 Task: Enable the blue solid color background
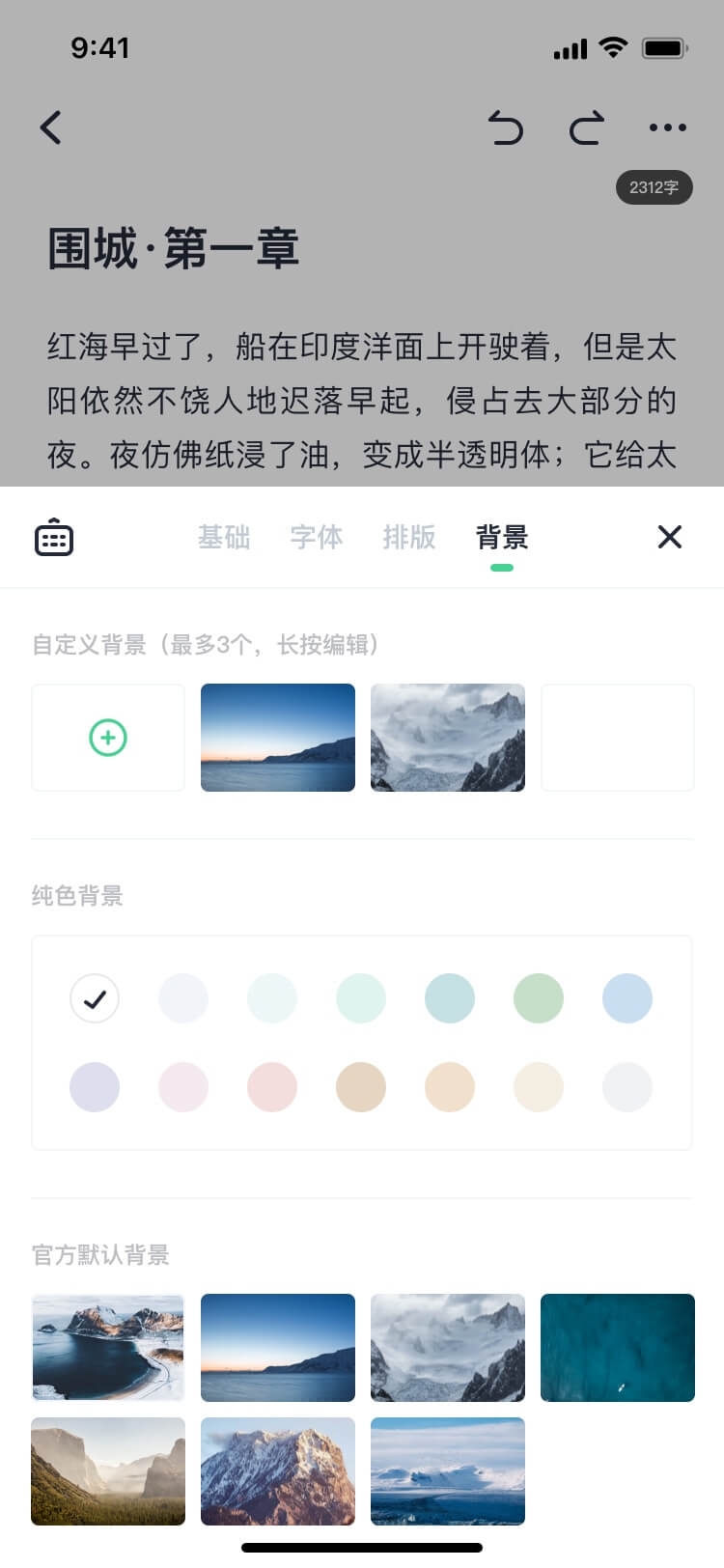tap(627, 998)
